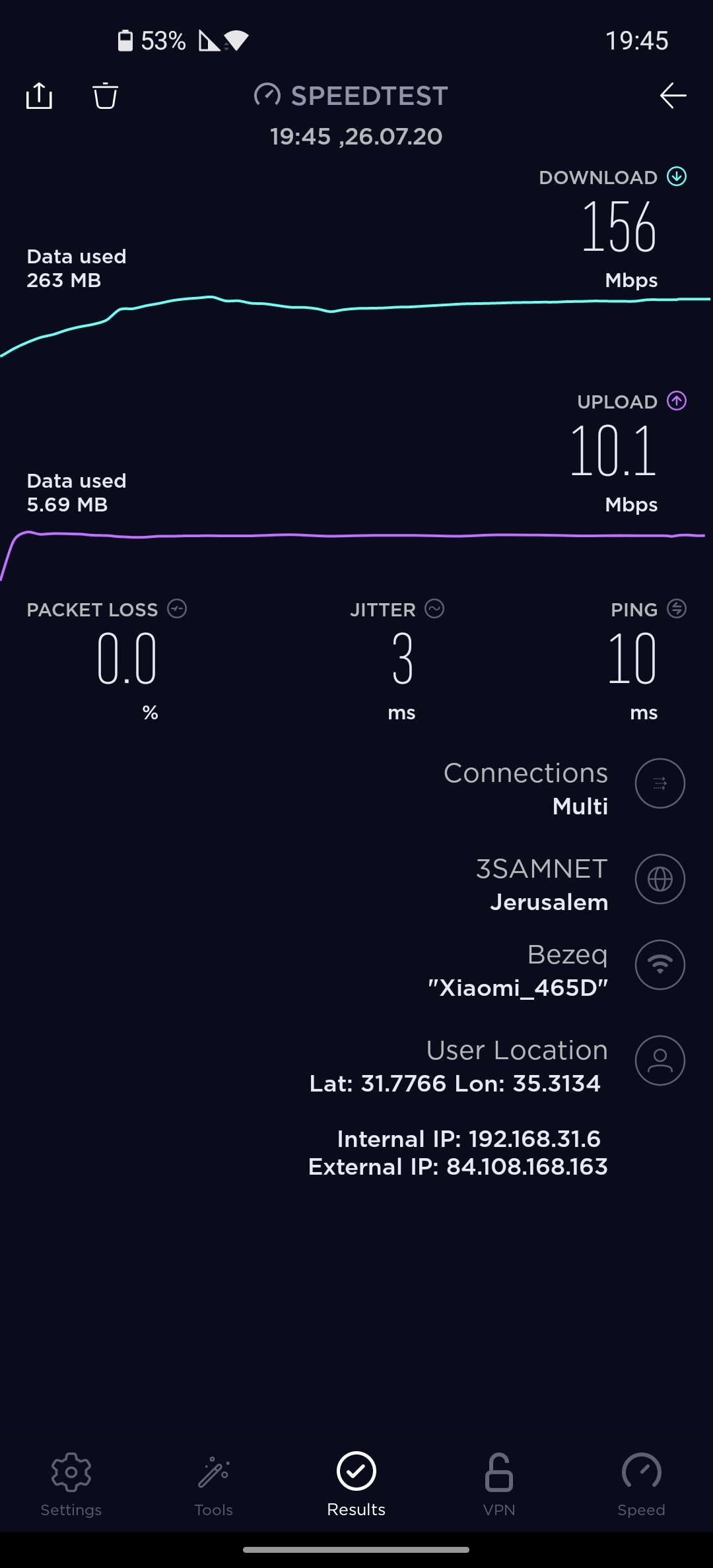Delete this test result
The image size is (713, 1568).
pos(105,96)
